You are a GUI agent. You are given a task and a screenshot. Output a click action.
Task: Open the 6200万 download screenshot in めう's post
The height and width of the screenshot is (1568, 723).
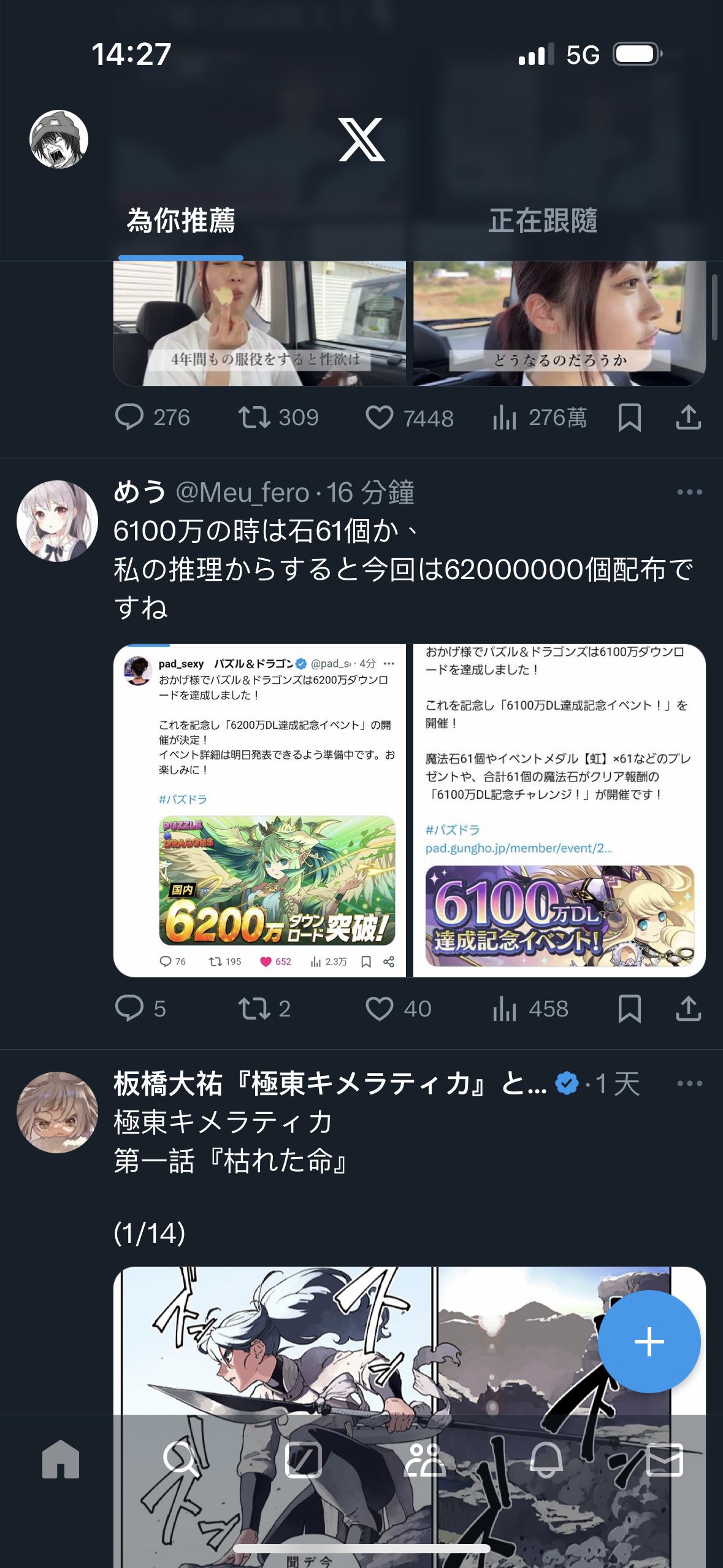pos(259,810)
